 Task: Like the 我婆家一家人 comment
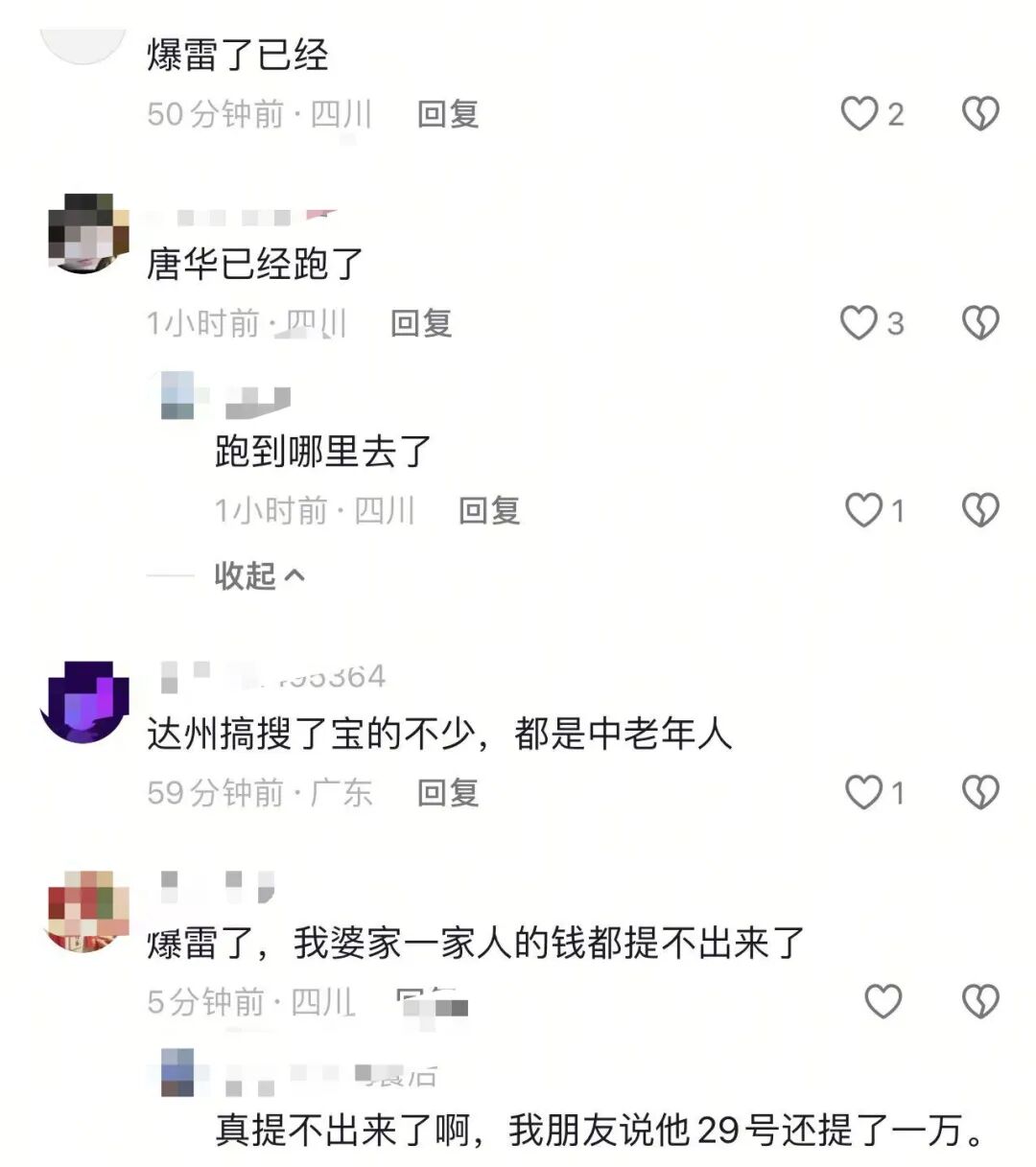[883, 1001]
